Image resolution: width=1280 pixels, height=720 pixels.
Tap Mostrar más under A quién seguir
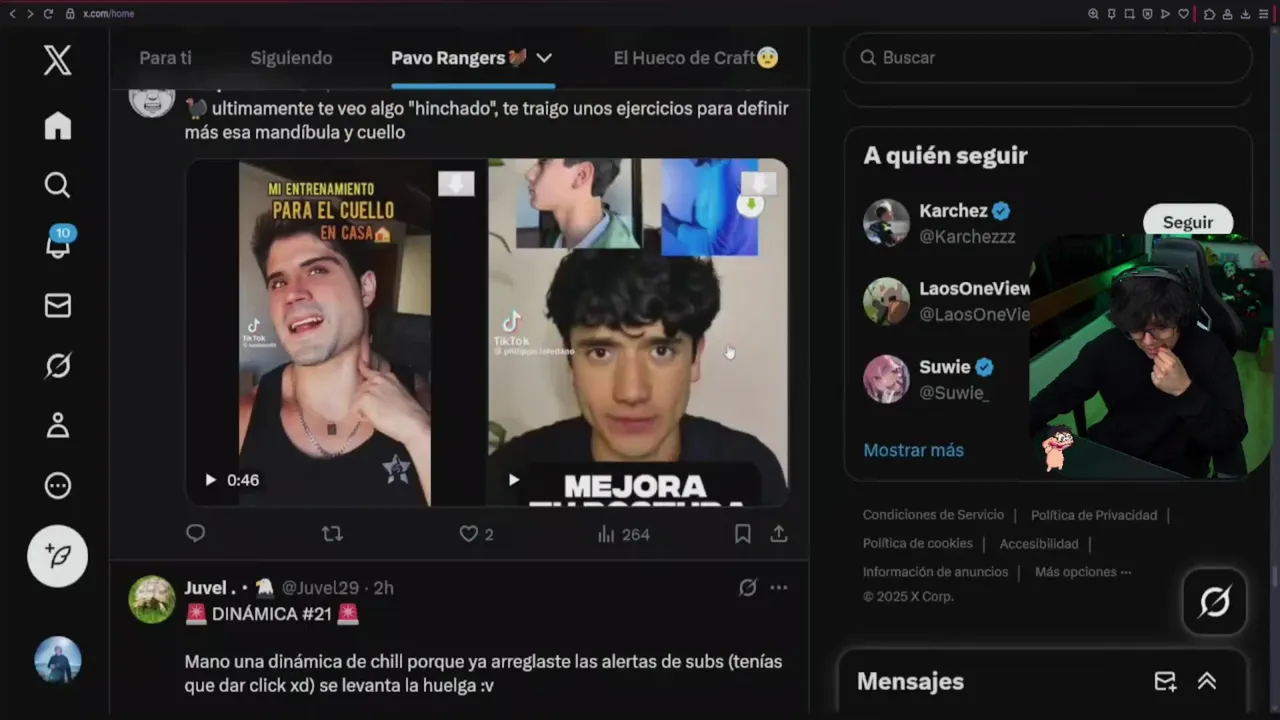(913, 450)
